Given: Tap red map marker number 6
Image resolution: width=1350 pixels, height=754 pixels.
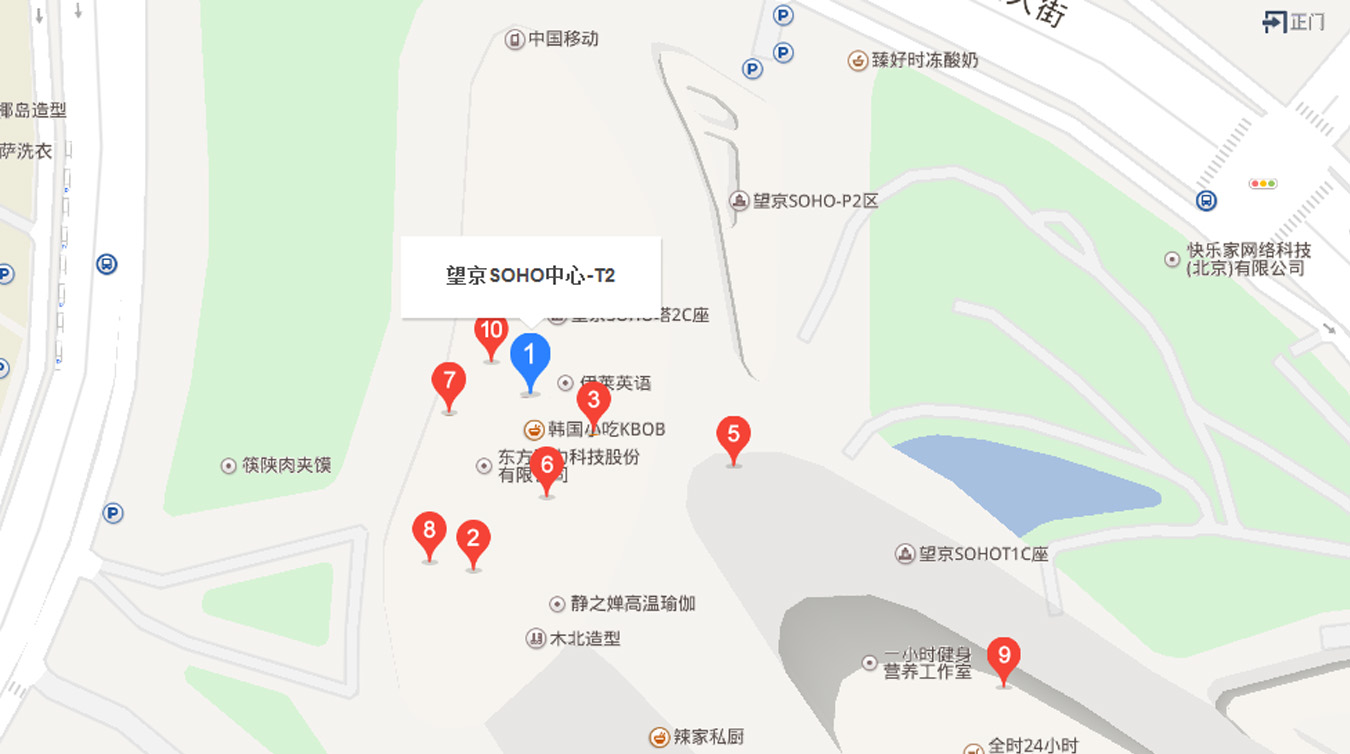Looking at the screenshot, I should coord(546,467).
